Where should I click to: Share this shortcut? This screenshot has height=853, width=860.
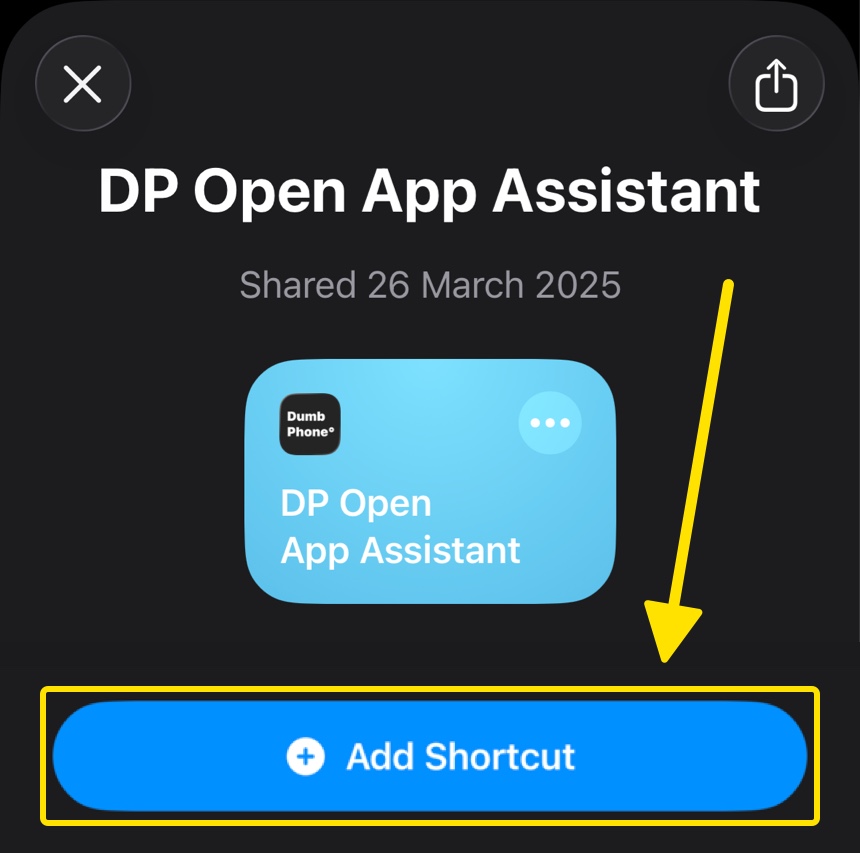[776, 85]
